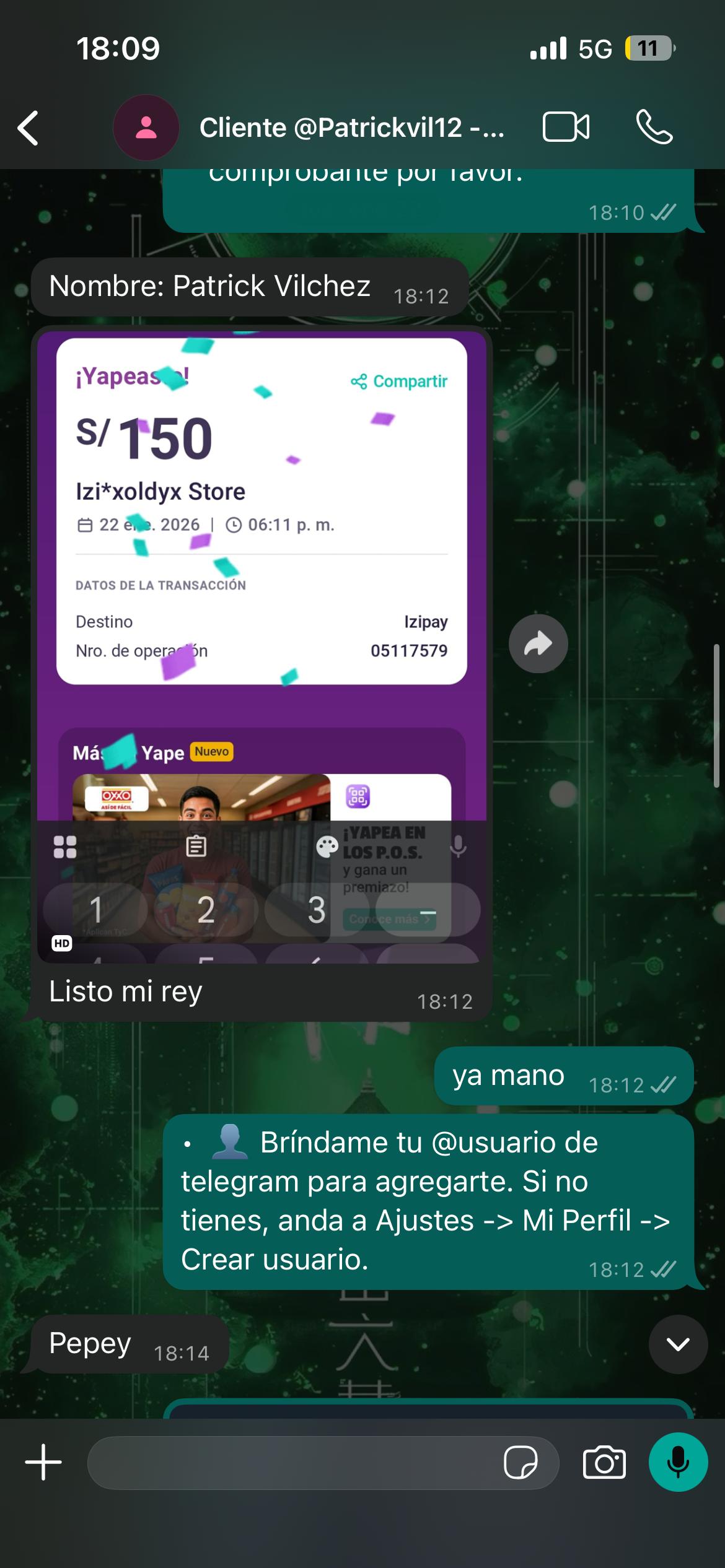The height and width of the screenshot is (1568, 725).
Task: Forward the Yape receipt image
Action: click(538, 644)
